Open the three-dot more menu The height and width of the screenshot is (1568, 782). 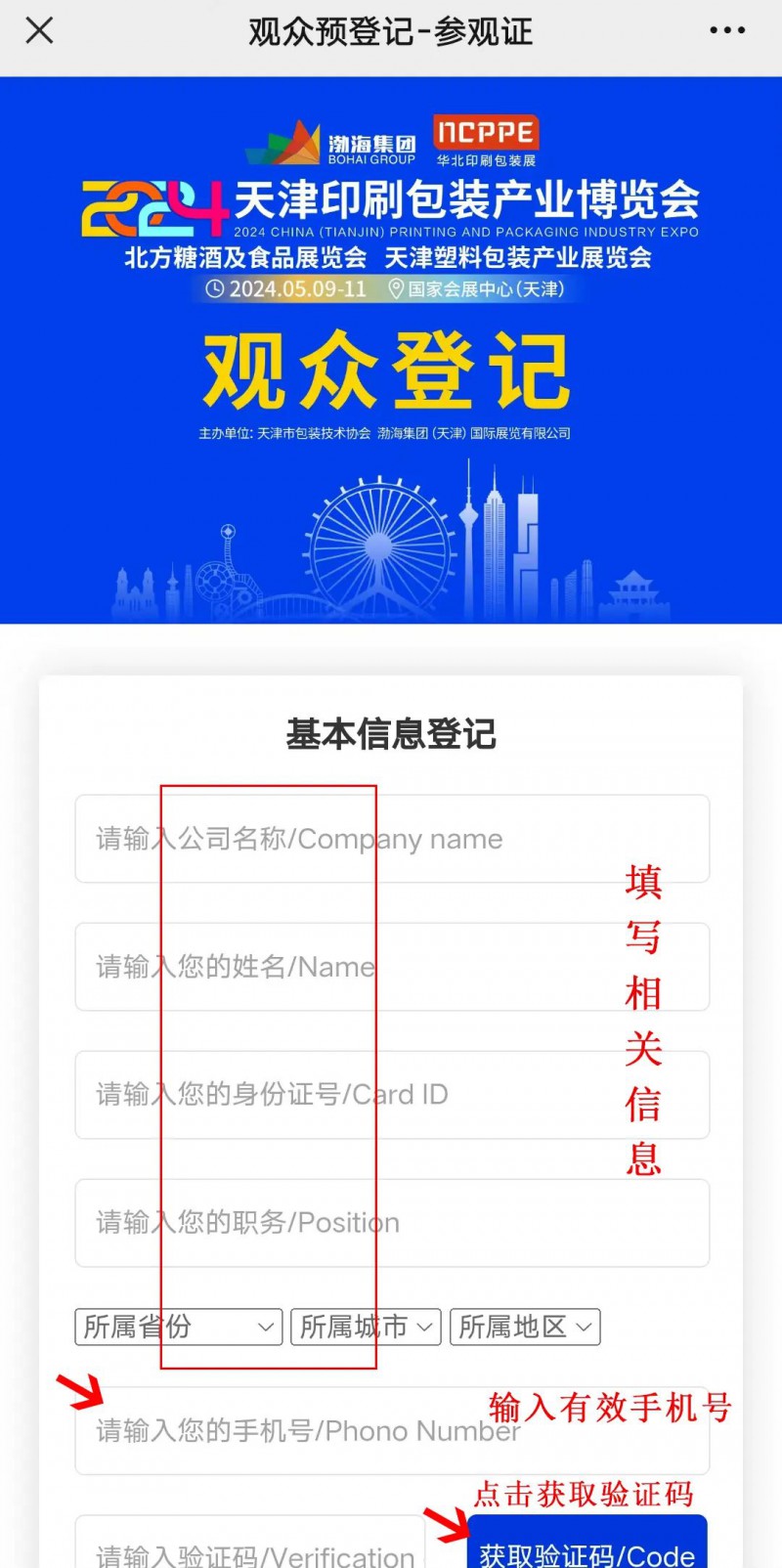(726, 31)
